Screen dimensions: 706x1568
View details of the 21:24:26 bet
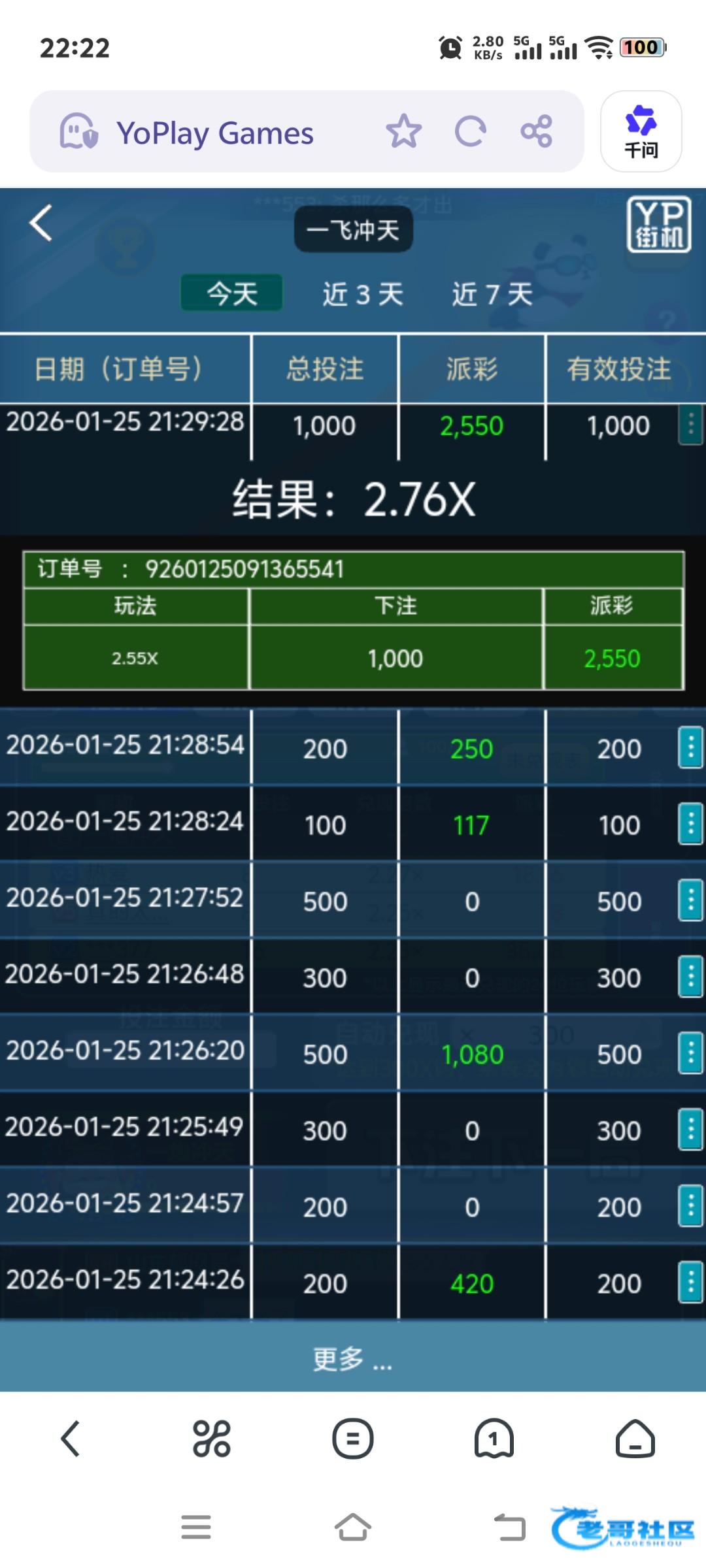(690, 1283)
